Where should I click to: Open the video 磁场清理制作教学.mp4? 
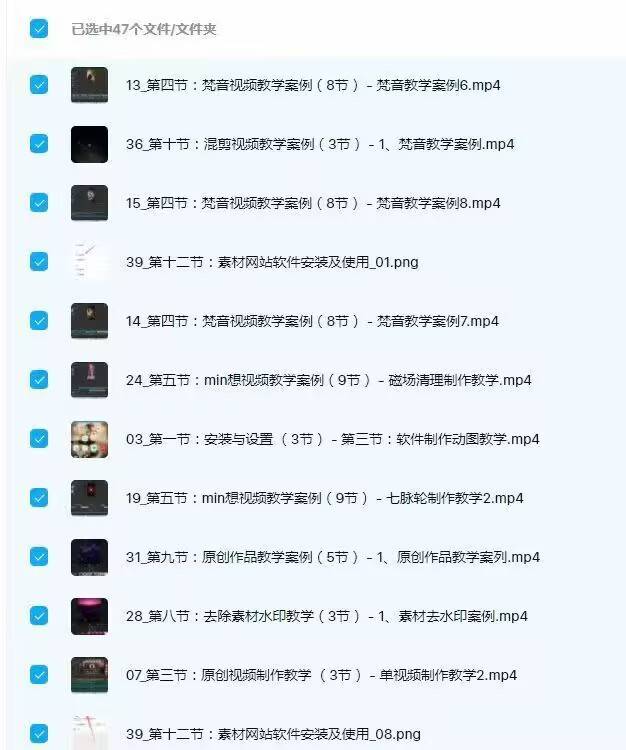click(328, 380)
